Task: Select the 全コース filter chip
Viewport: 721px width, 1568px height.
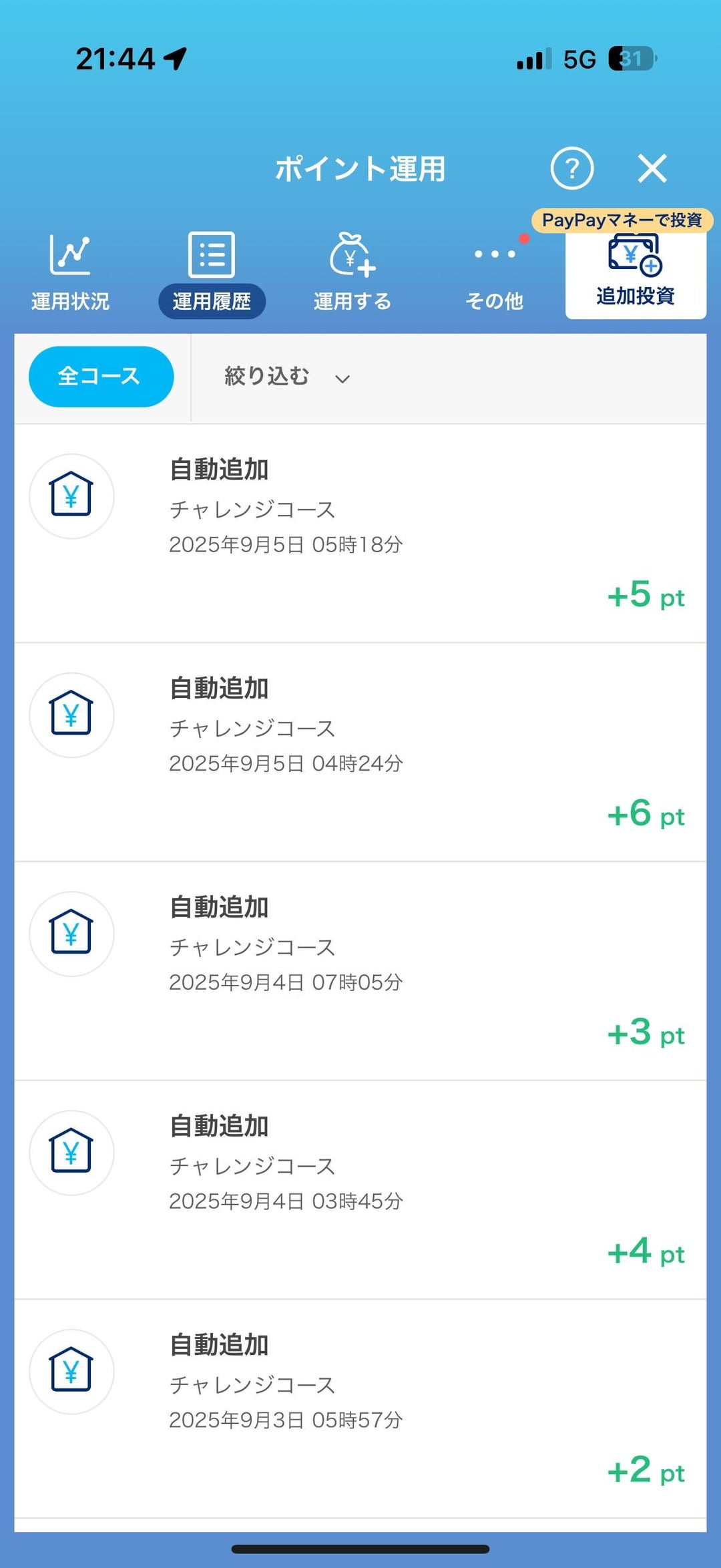Action: click(101, 377)
